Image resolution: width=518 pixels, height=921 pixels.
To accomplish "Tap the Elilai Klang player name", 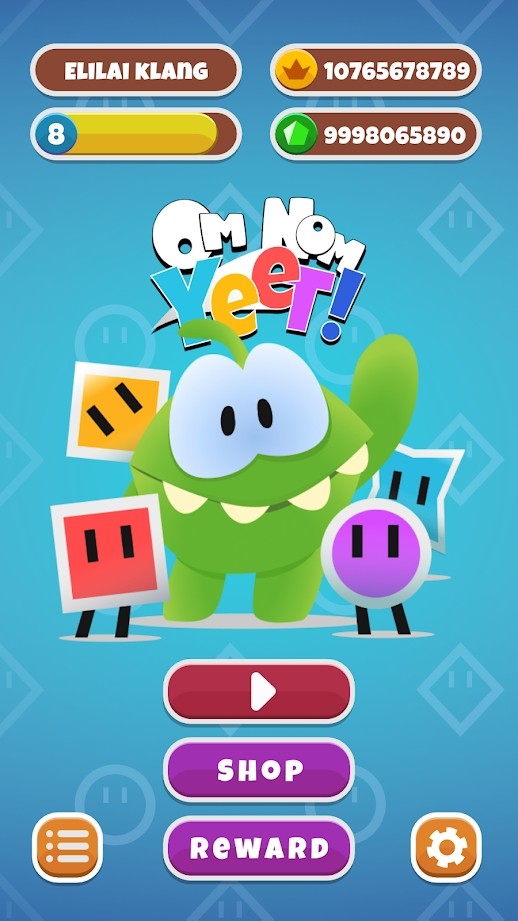I will pyautogui.click(x=136, y=71).
